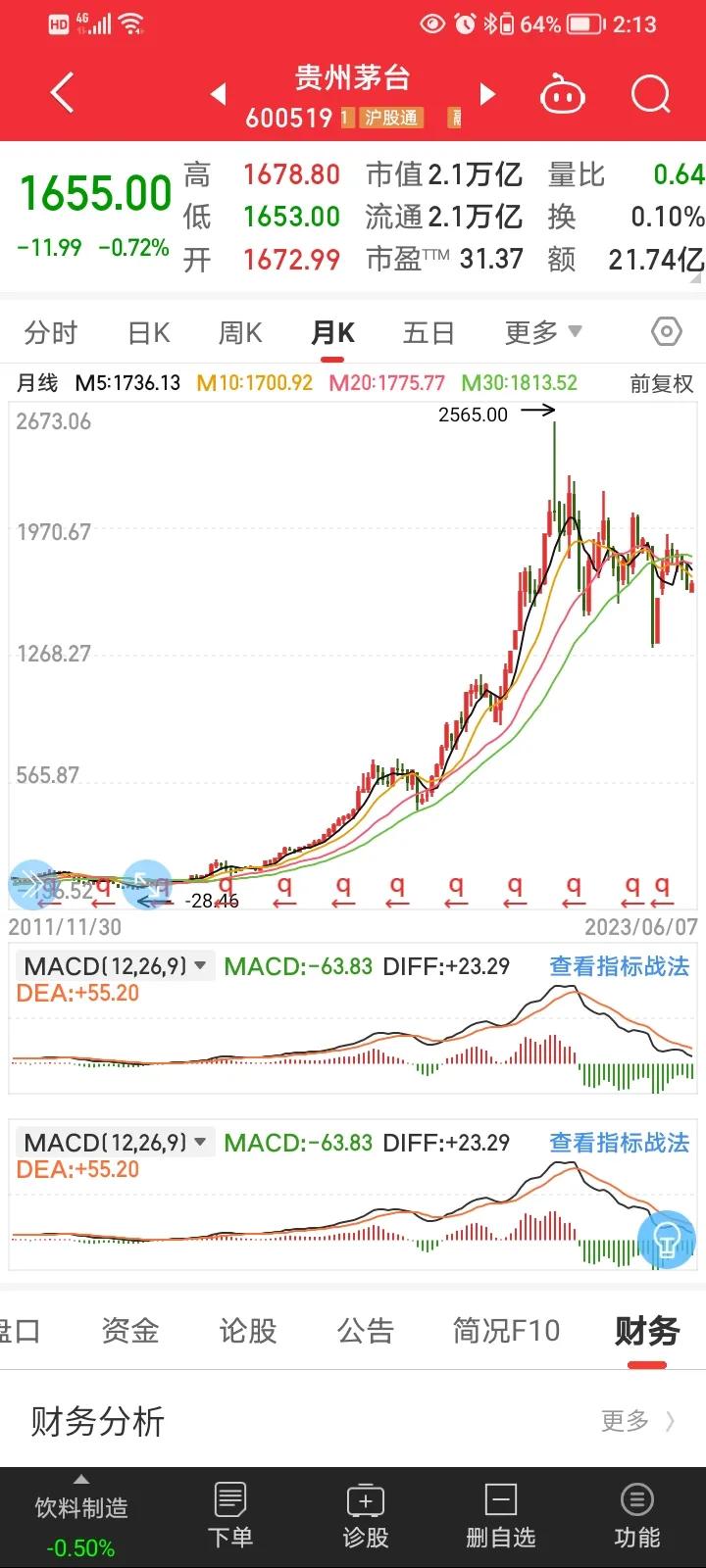Switch to next stock with right arrow

point(487,93)
